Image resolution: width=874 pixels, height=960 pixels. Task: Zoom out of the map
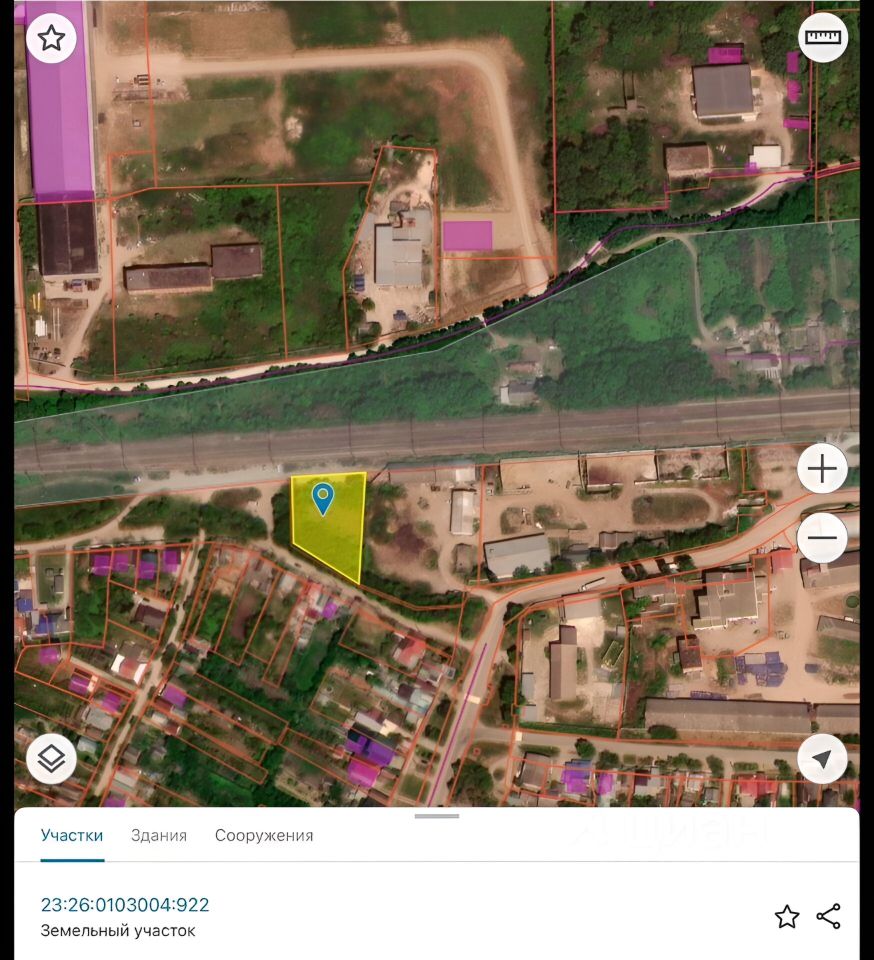click(x=822, y=538)
